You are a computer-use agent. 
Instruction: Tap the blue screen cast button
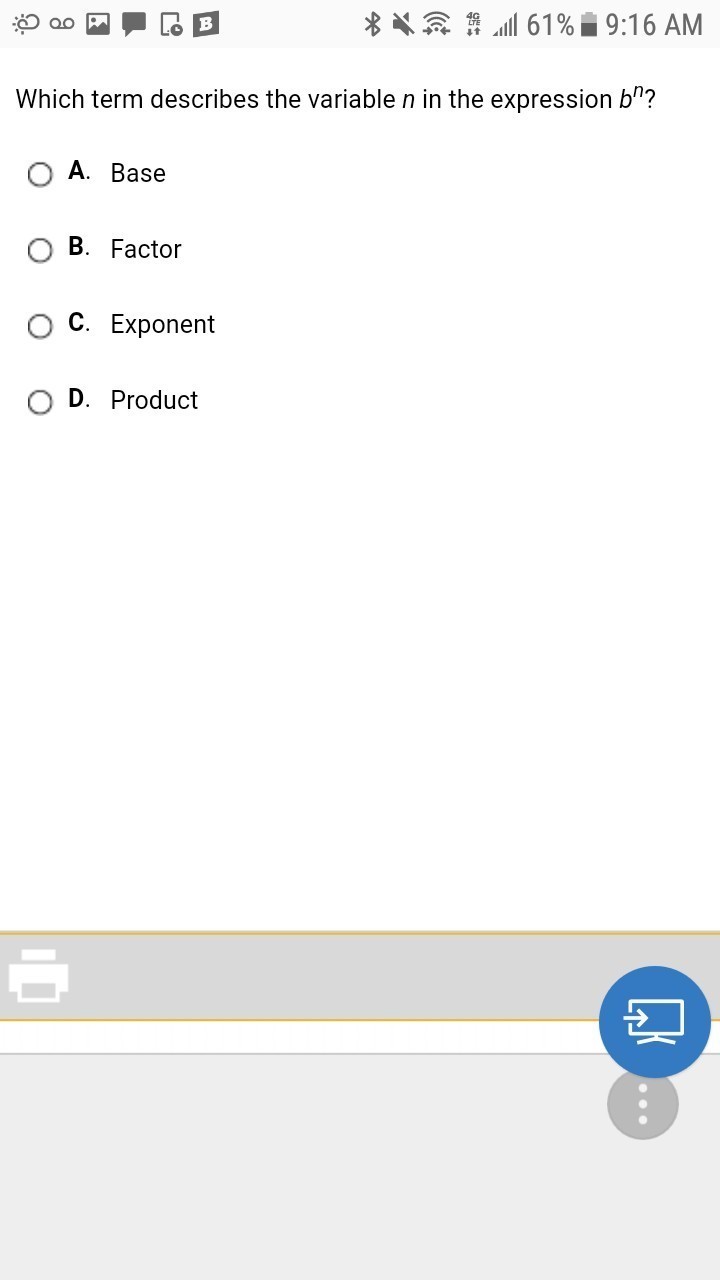tap(654, 1021)
